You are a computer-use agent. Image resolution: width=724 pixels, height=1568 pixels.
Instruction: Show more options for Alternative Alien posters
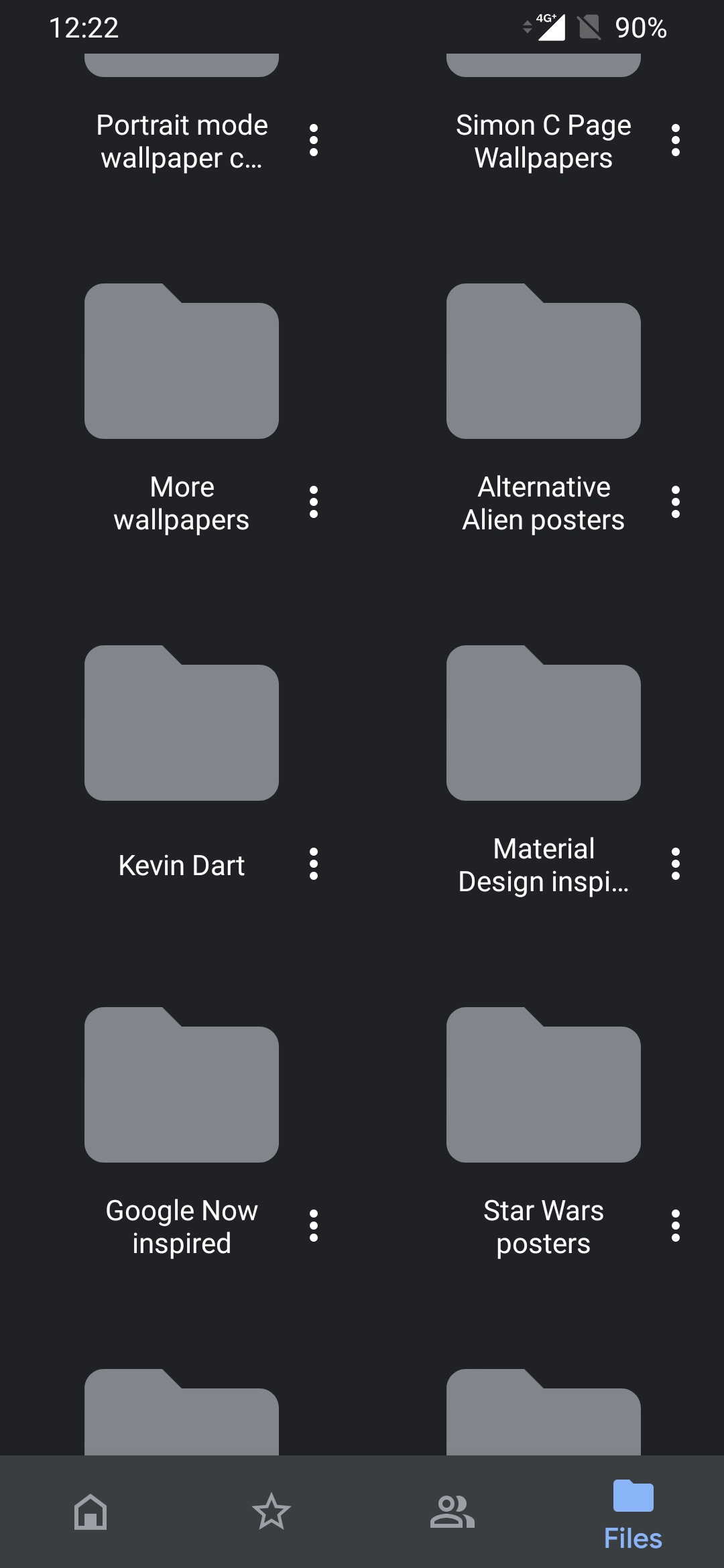pos(676,503)
